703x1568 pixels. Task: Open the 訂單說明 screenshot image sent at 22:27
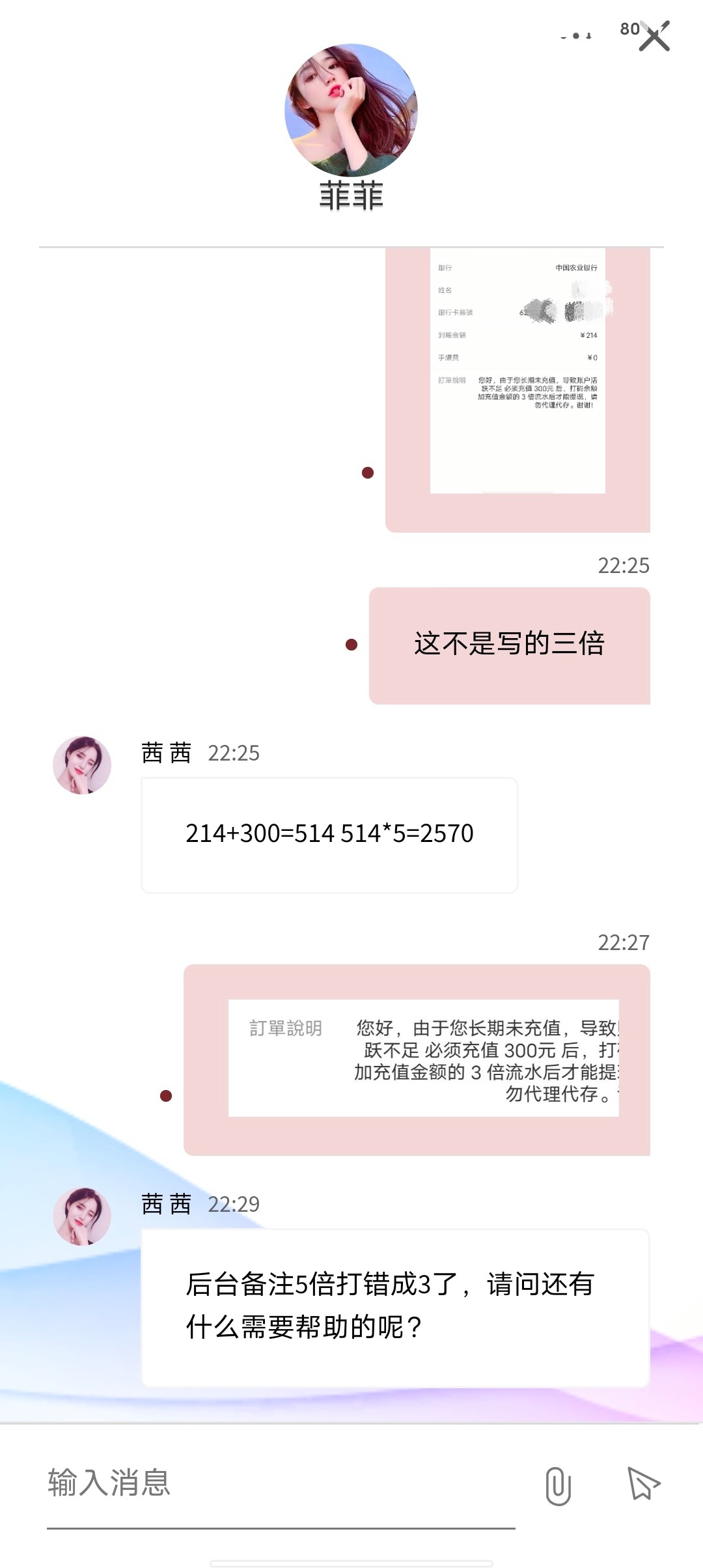(423, 1058)
